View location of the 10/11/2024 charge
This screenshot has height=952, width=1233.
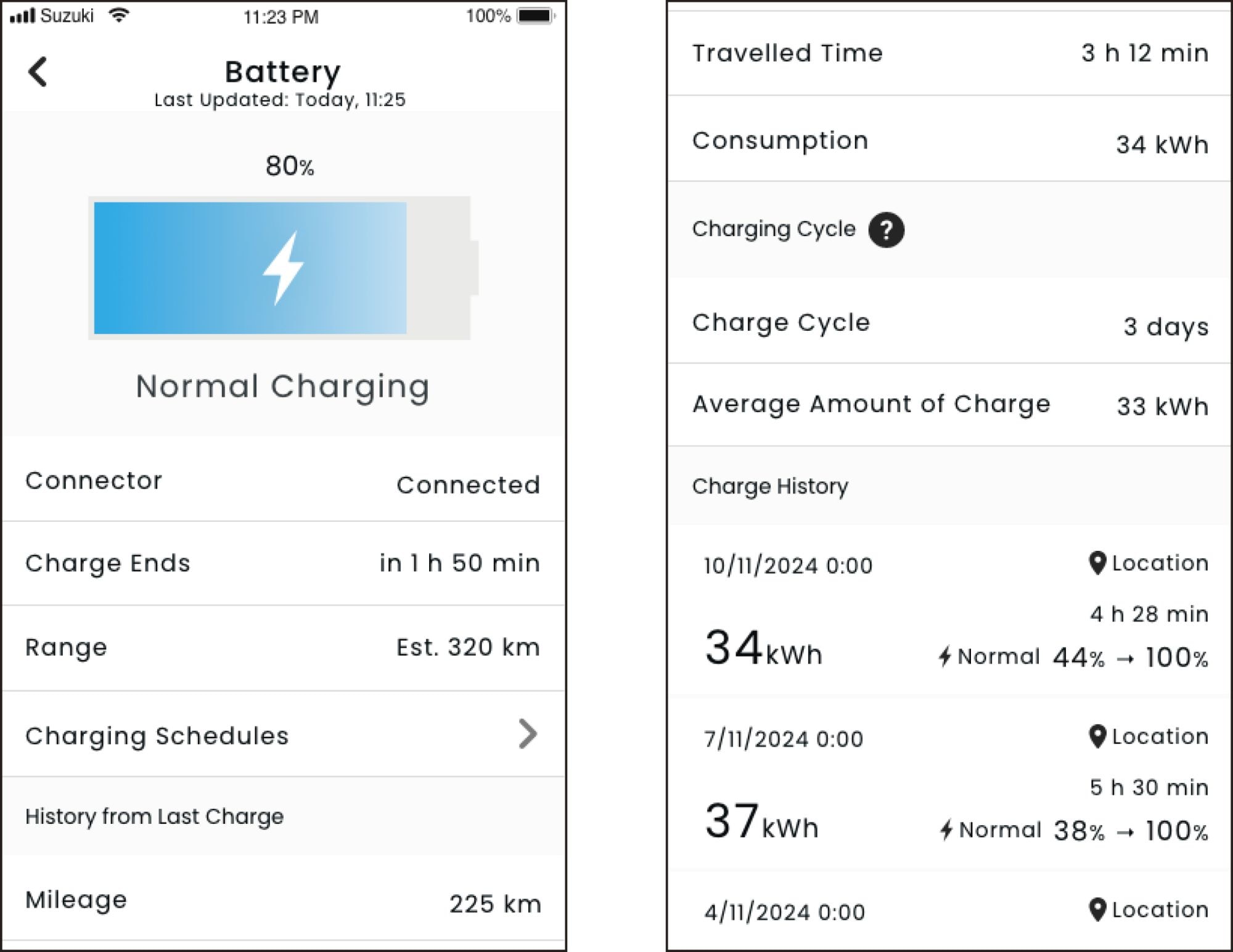1148,563
